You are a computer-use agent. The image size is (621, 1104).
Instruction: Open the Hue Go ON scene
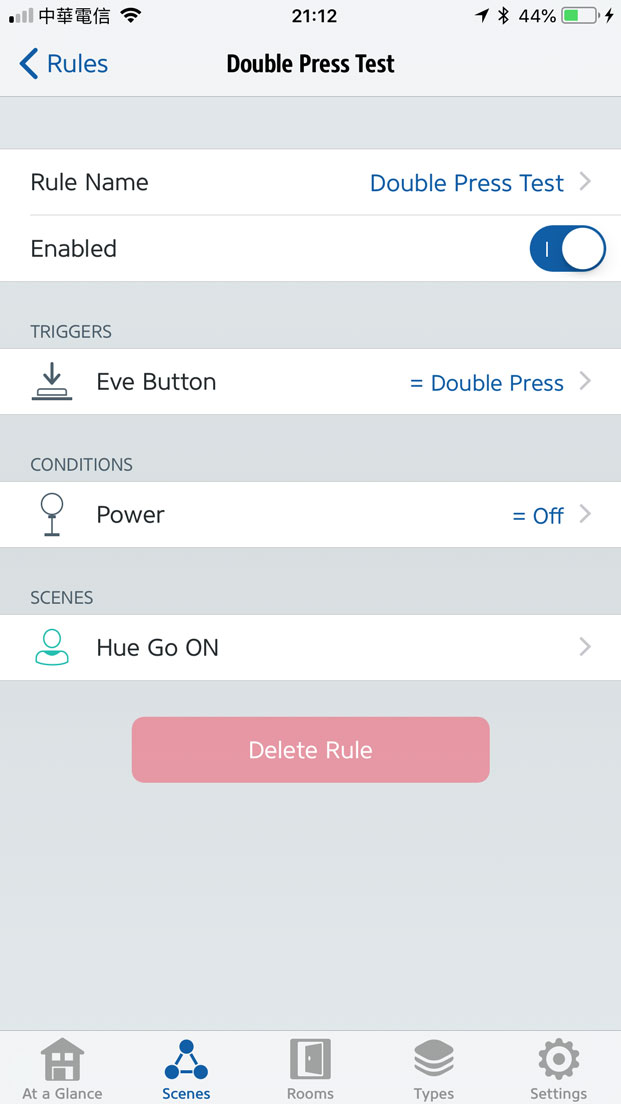pos(310,647)
